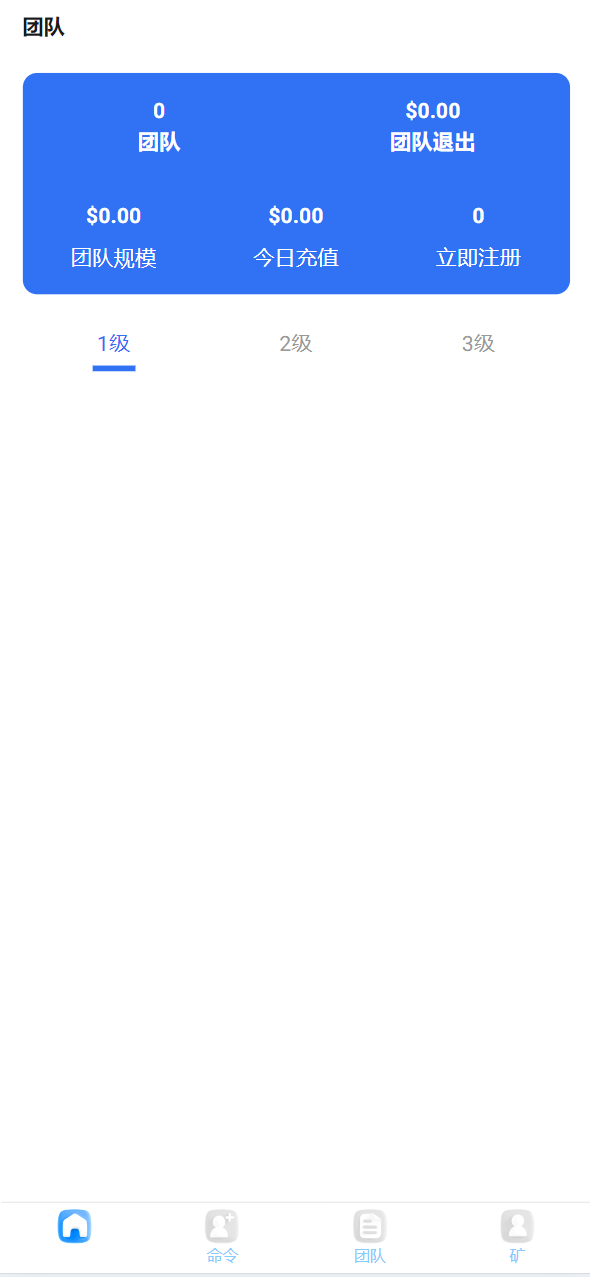The height and width of the screenshot is (1277, 590).
Task: Open the 团队 tab in bottom navigation
Action: (x=369, y=1237)
